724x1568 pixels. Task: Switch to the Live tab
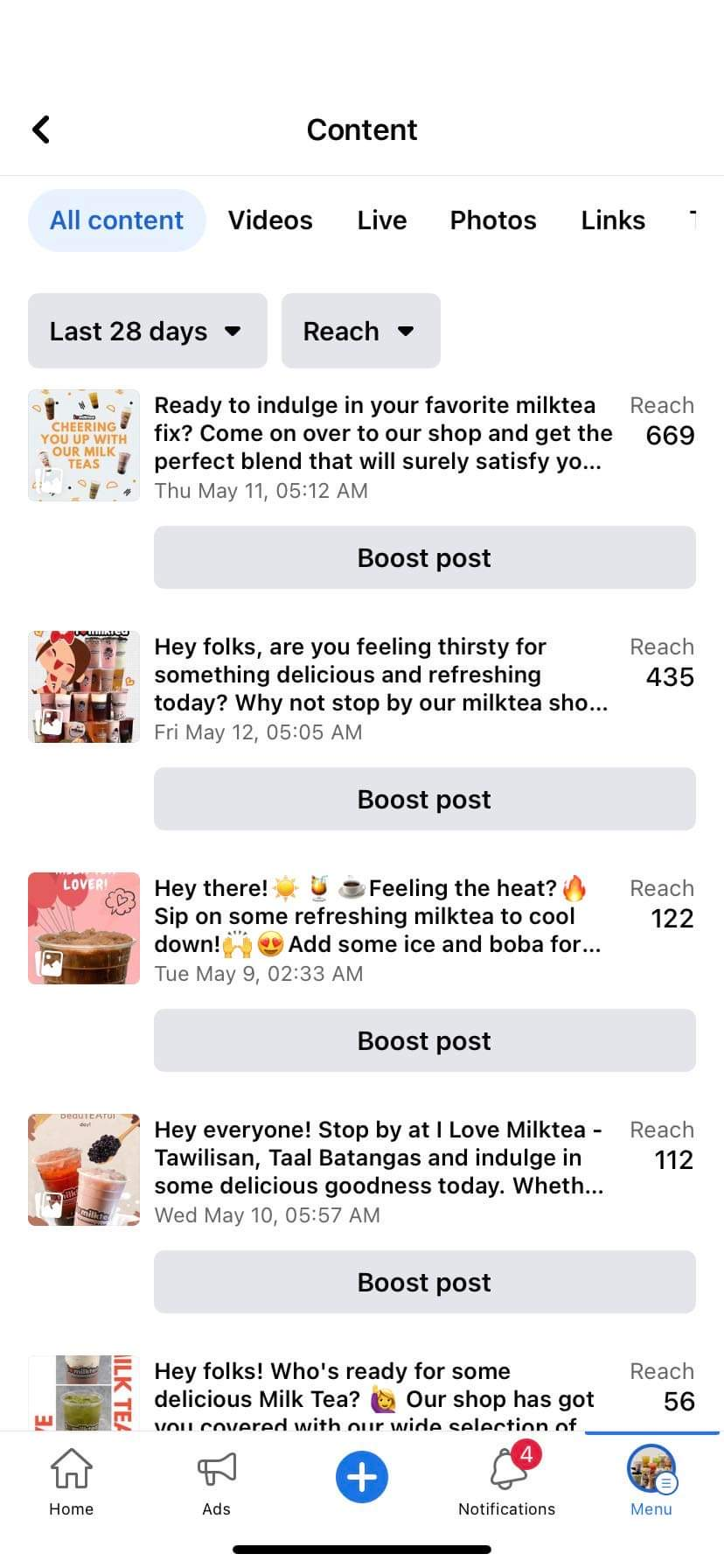point(381,220)
